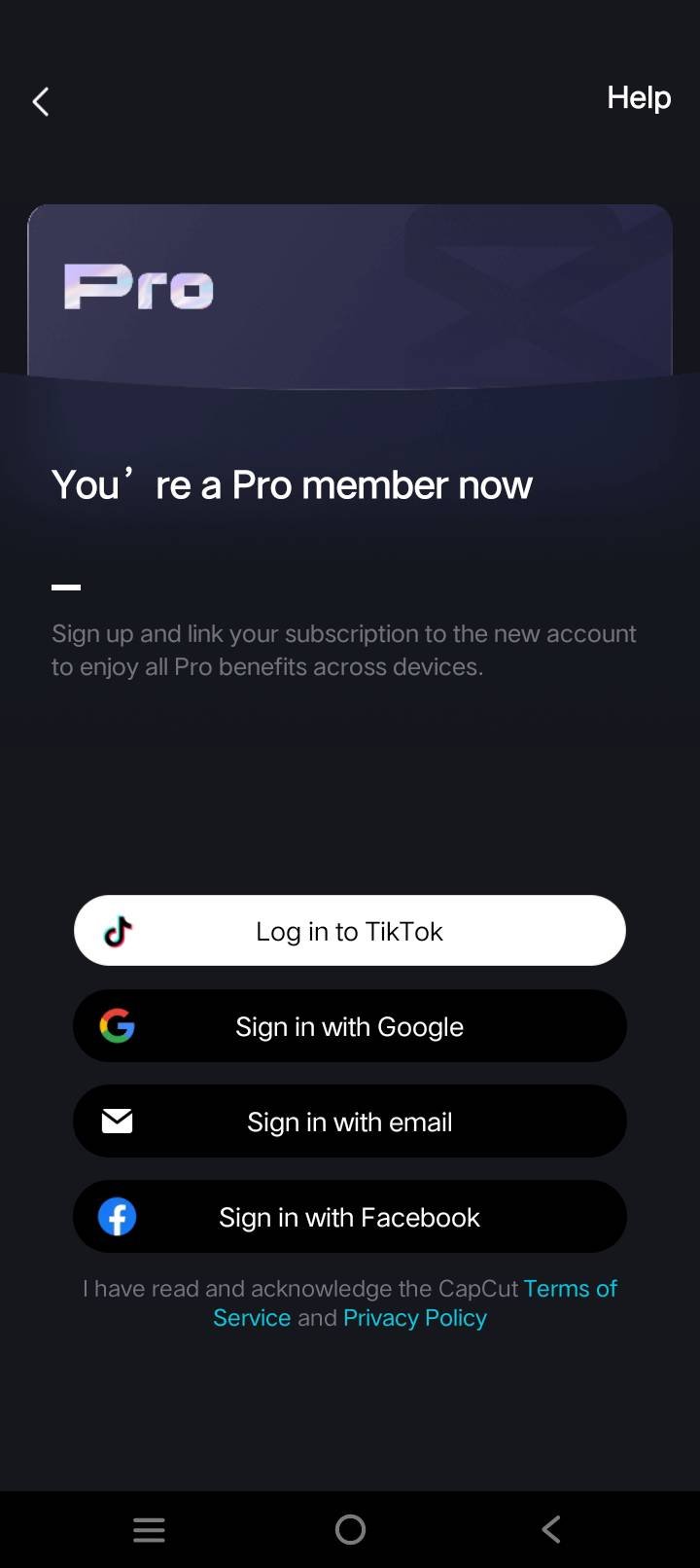
Task: Log in to TikTok
Action: pyautogui.click(x=350, y=931)
